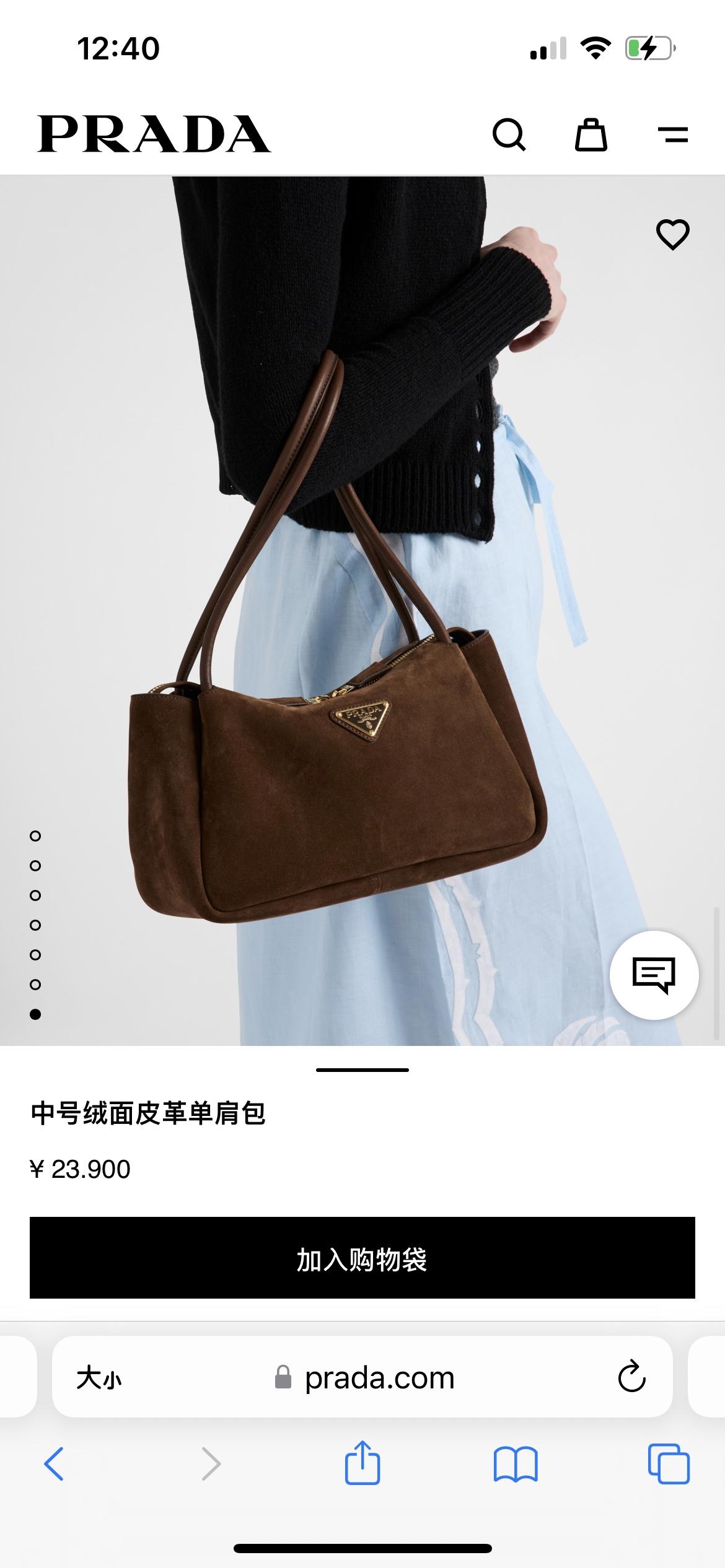
Task: Tap 加入购物袋 to add to bag
Action: [x=362, y=1257]
